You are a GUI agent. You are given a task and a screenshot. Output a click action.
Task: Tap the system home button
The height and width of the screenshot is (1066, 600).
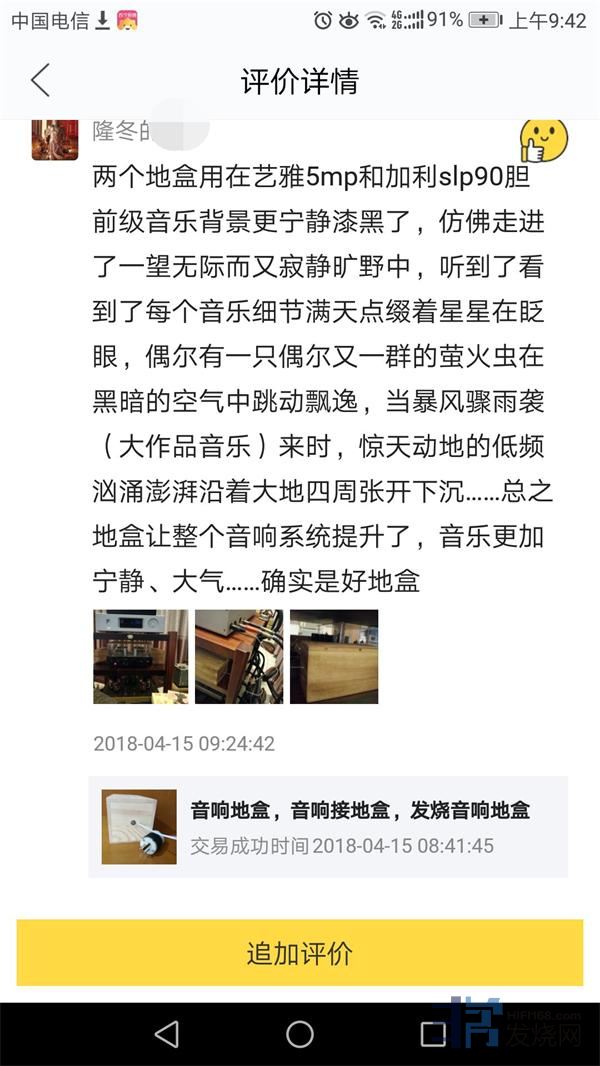pos(300,1034)
